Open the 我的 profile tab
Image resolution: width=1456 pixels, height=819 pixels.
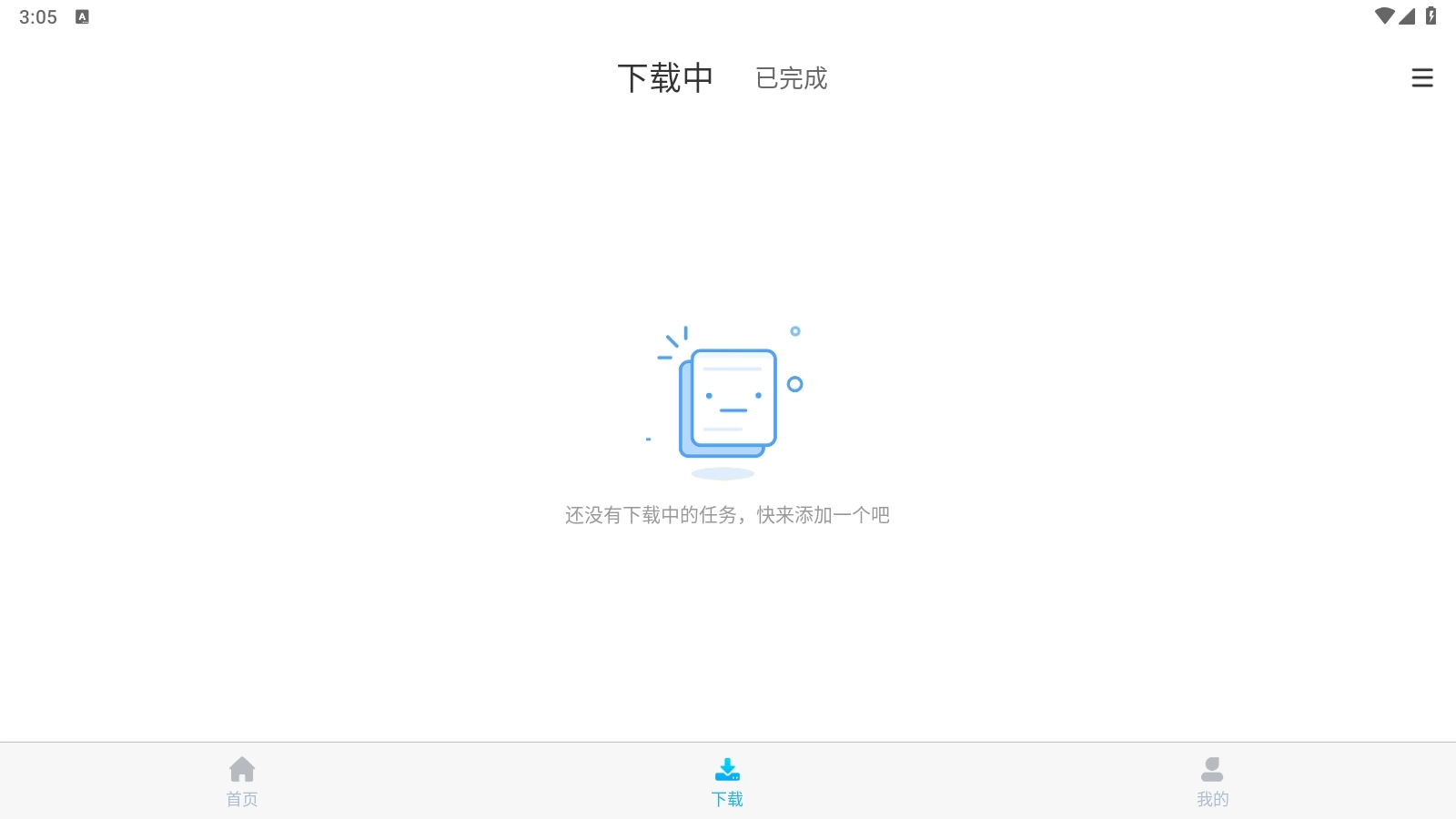[x=1212, y=781]
